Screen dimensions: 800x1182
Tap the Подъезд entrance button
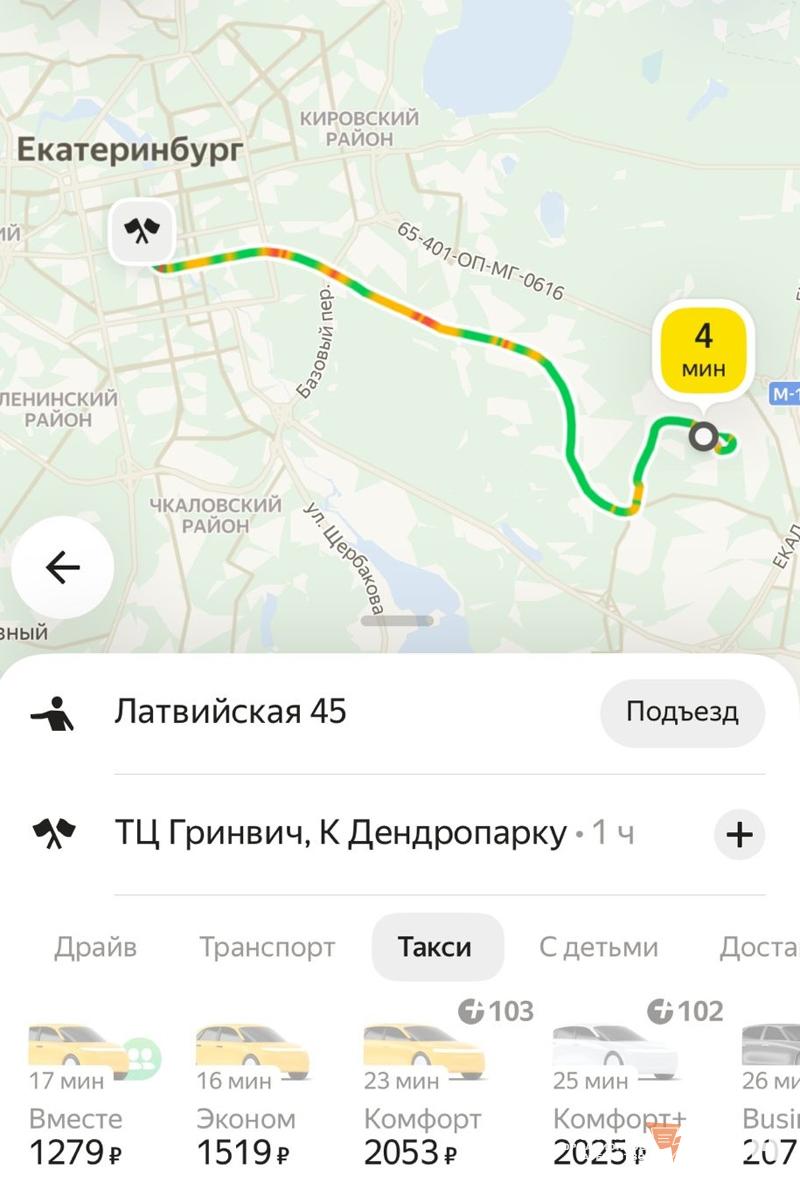click(682, 712)
